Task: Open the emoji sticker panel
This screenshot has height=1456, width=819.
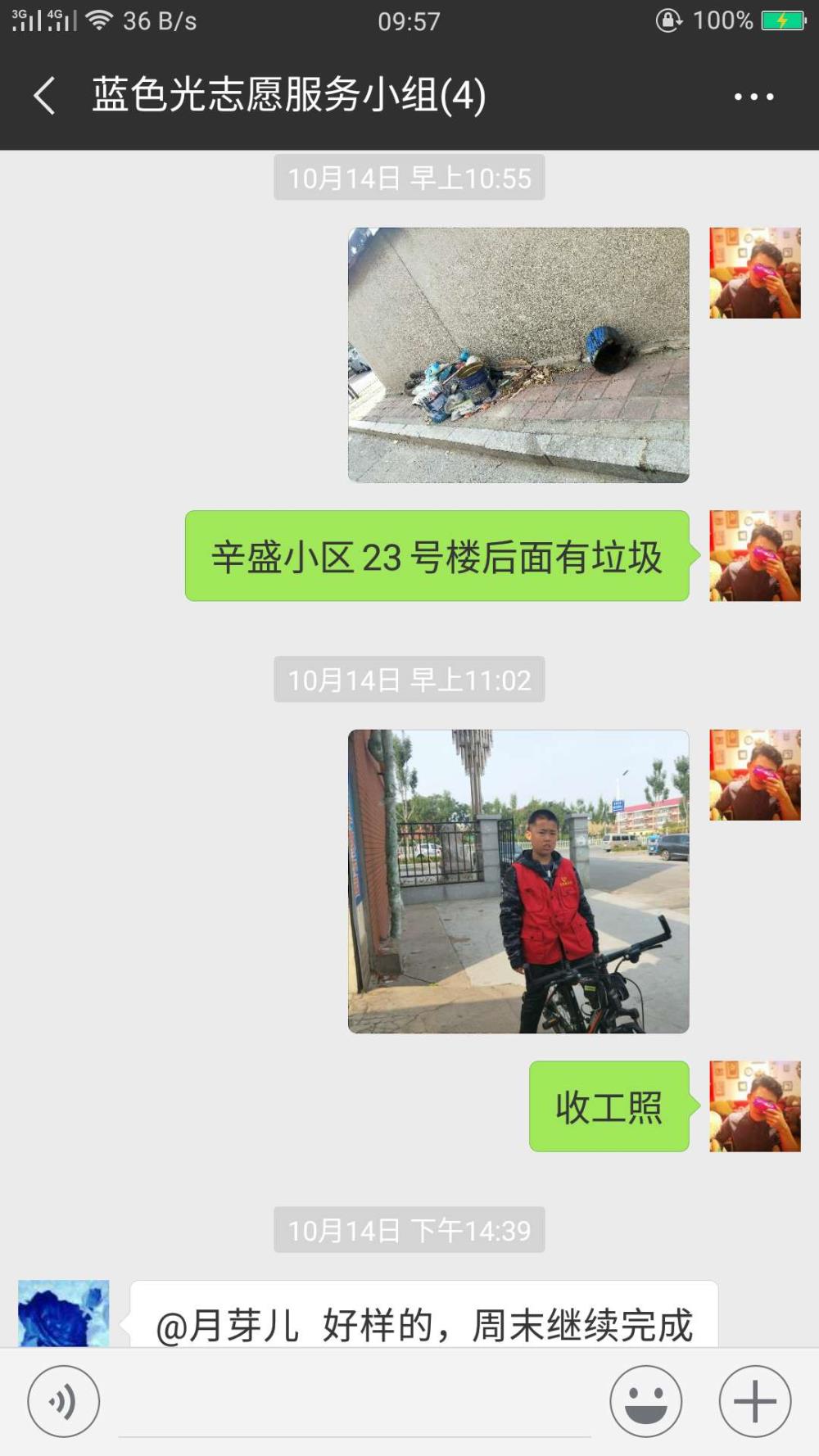Action: (646, 1401)
